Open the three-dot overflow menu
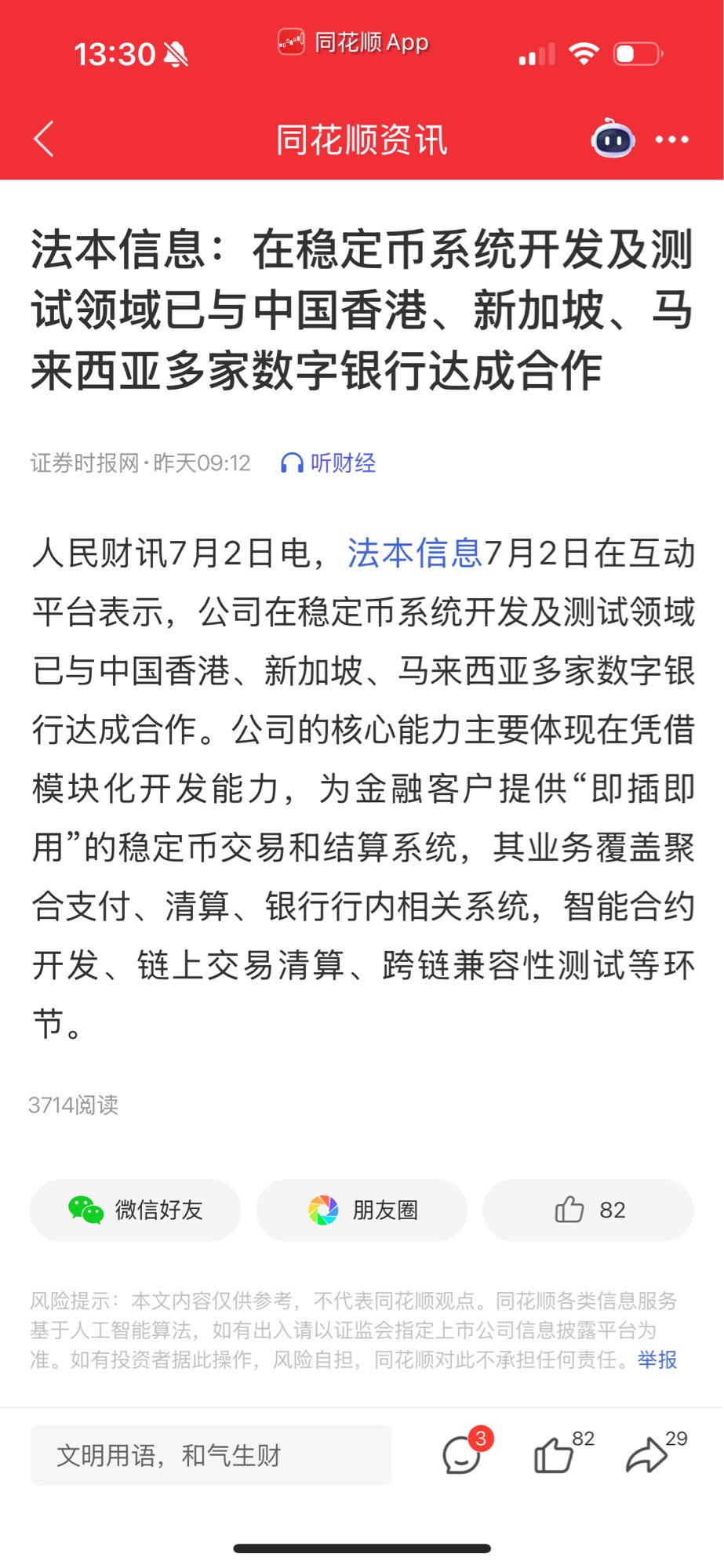 (x=672, y=140)
